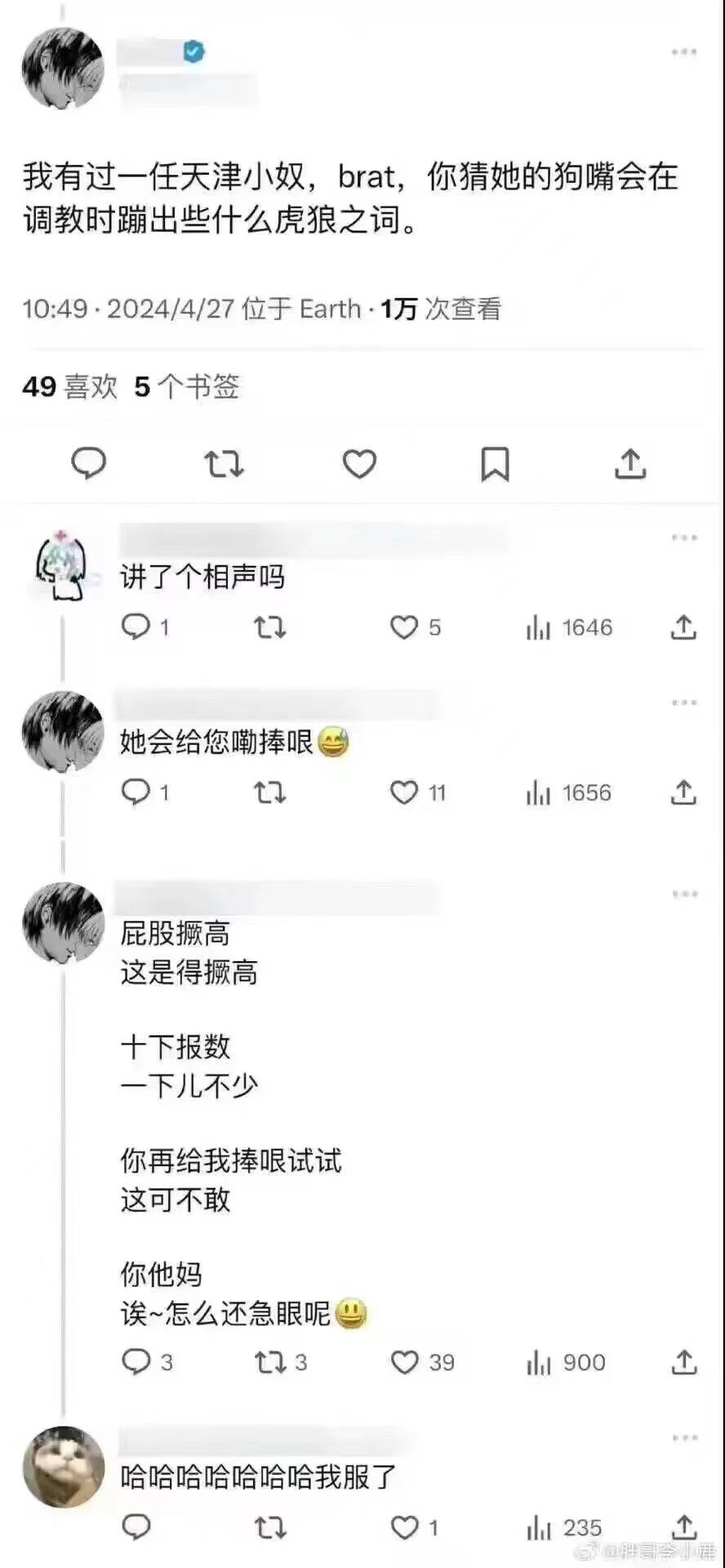Share the comment 讲了个相声吗
The width and height of the screenshot is (725, 1568).
click(x=683, y=627)
